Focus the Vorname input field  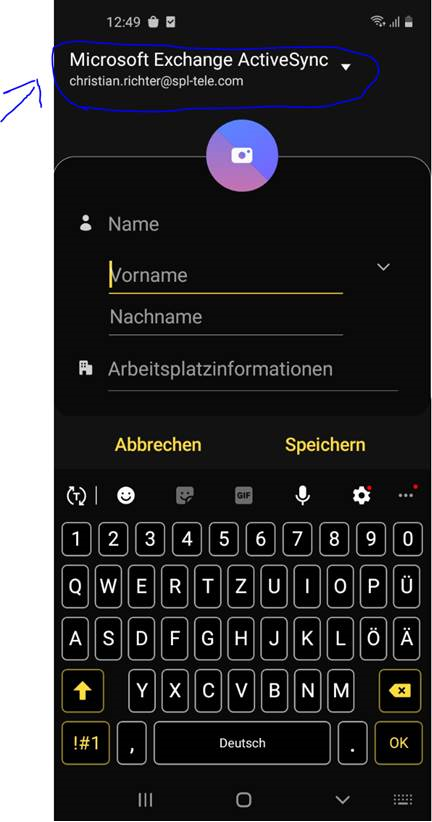[x=225, y=276]
